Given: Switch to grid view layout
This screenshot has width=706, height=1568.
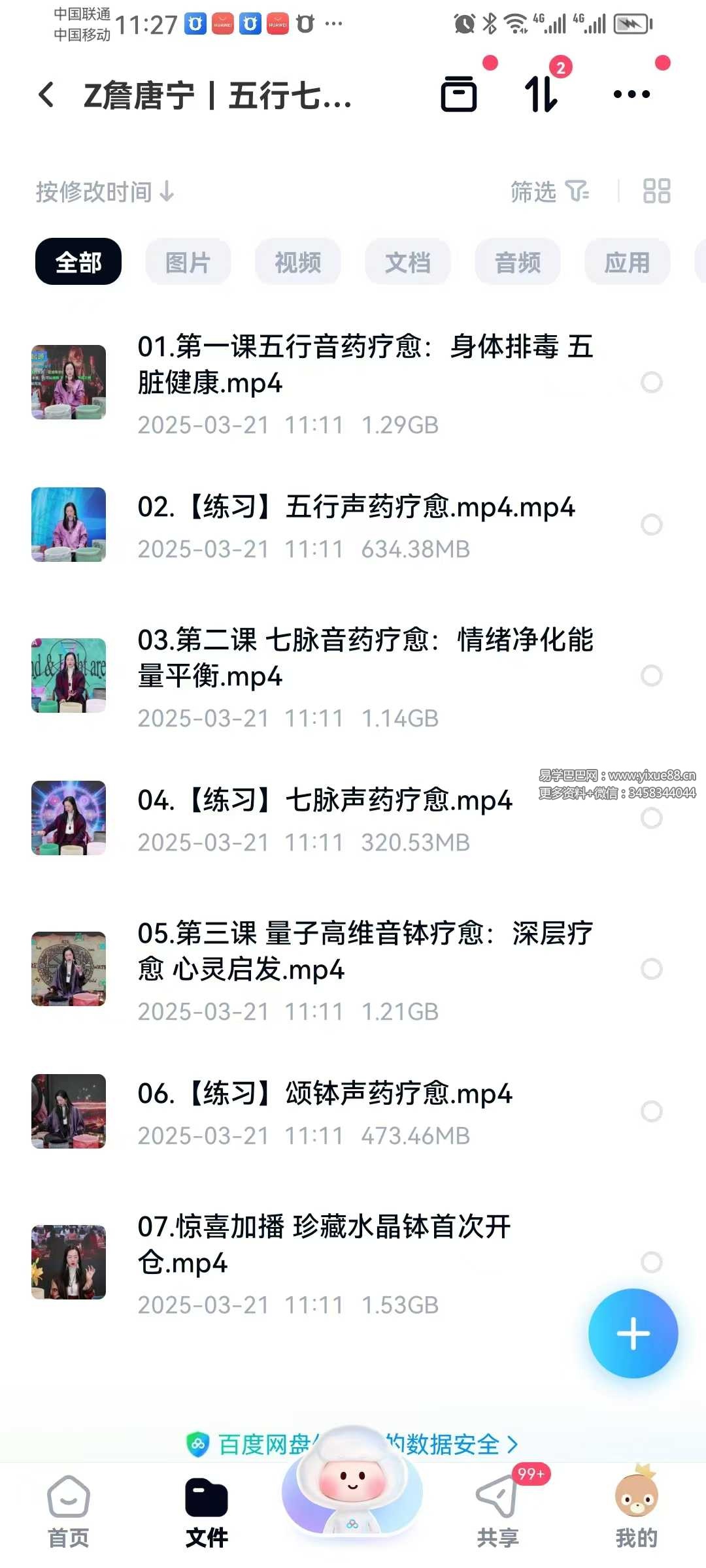Looking at the screenshot, I should tap(656, 191).
